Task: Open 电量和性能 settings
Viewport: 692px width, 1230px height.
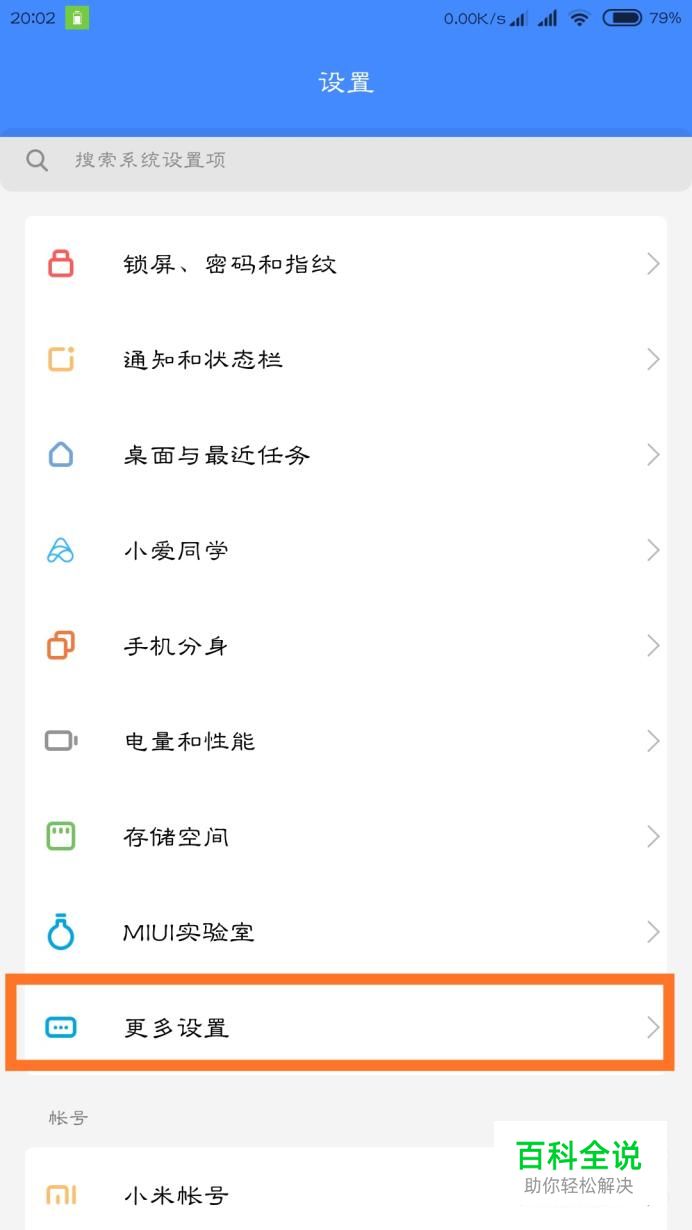Action: tap(345, 741)
